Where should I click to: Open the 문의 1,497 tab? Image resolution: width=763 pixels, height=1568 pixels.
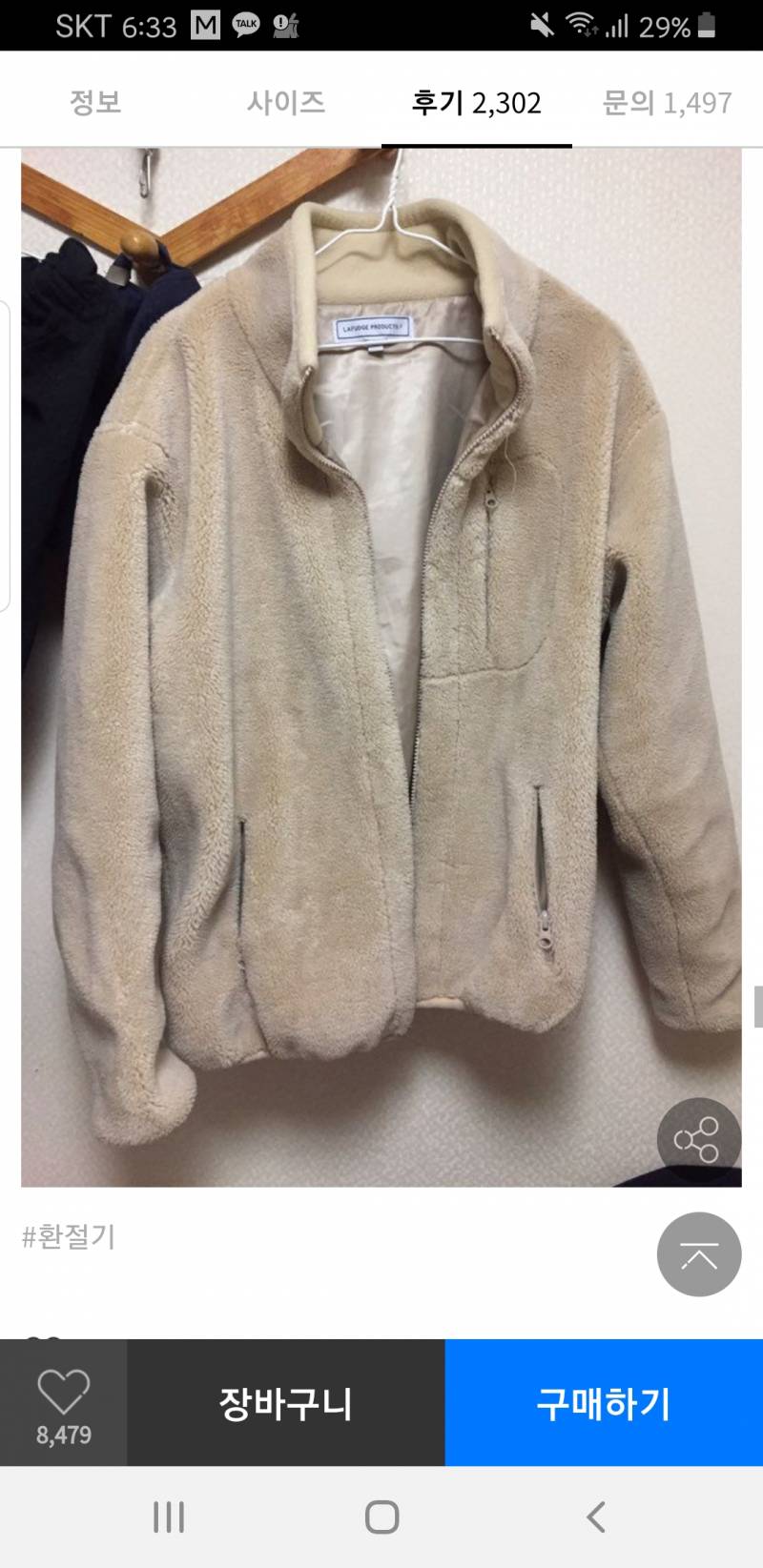(667, 102)
